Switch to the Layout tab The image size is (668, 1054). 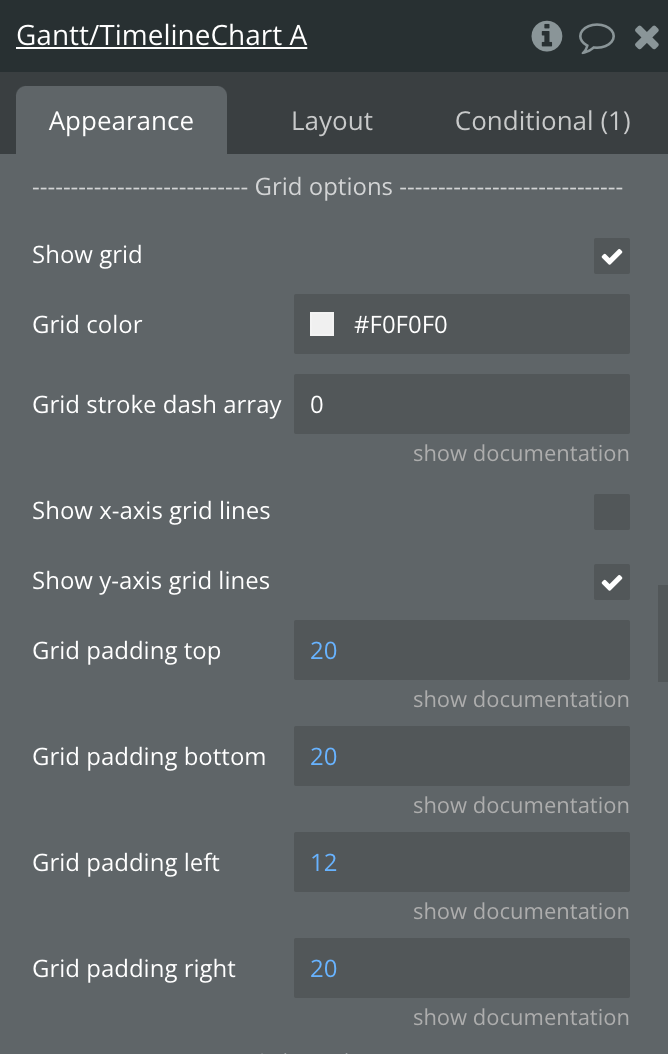click(x=331, y=121)
